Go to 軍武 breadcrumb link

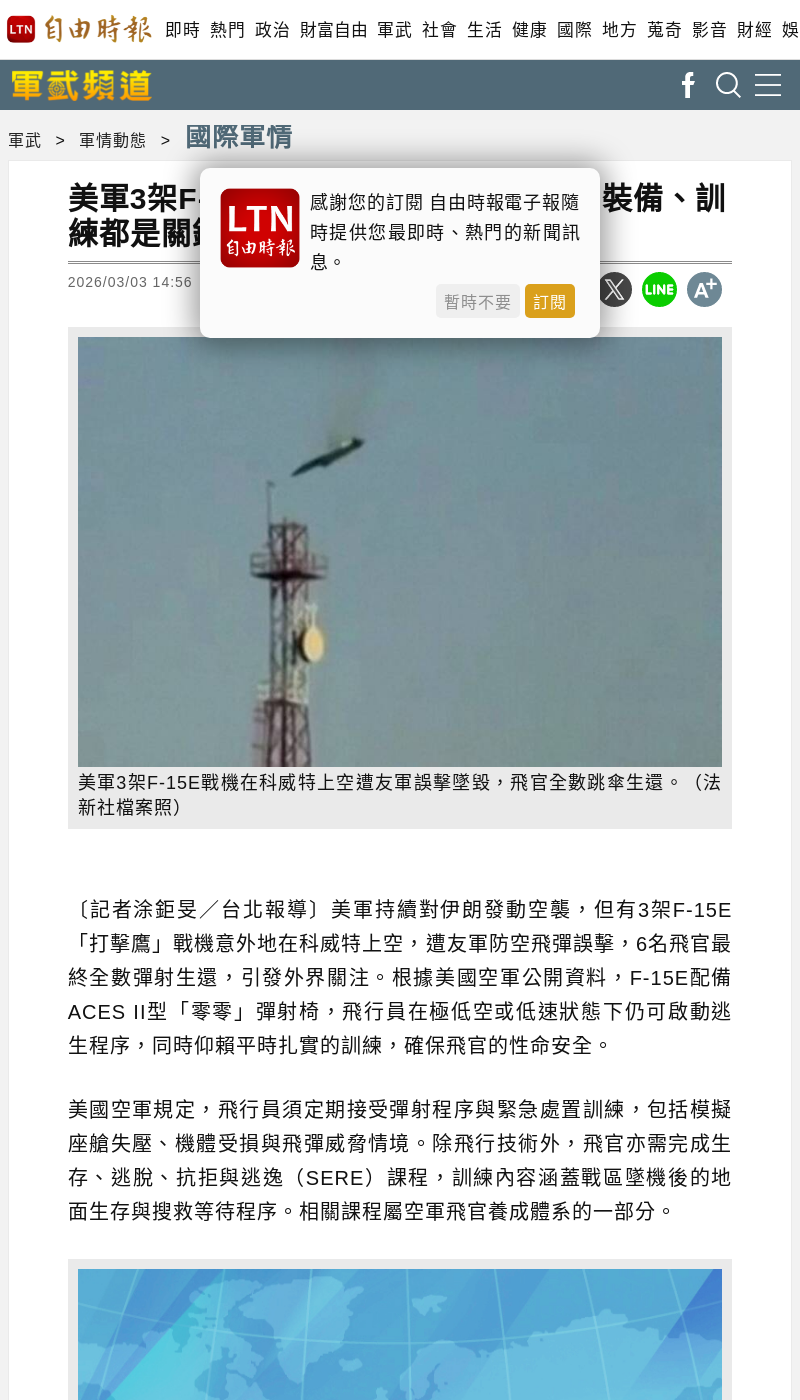25,140
